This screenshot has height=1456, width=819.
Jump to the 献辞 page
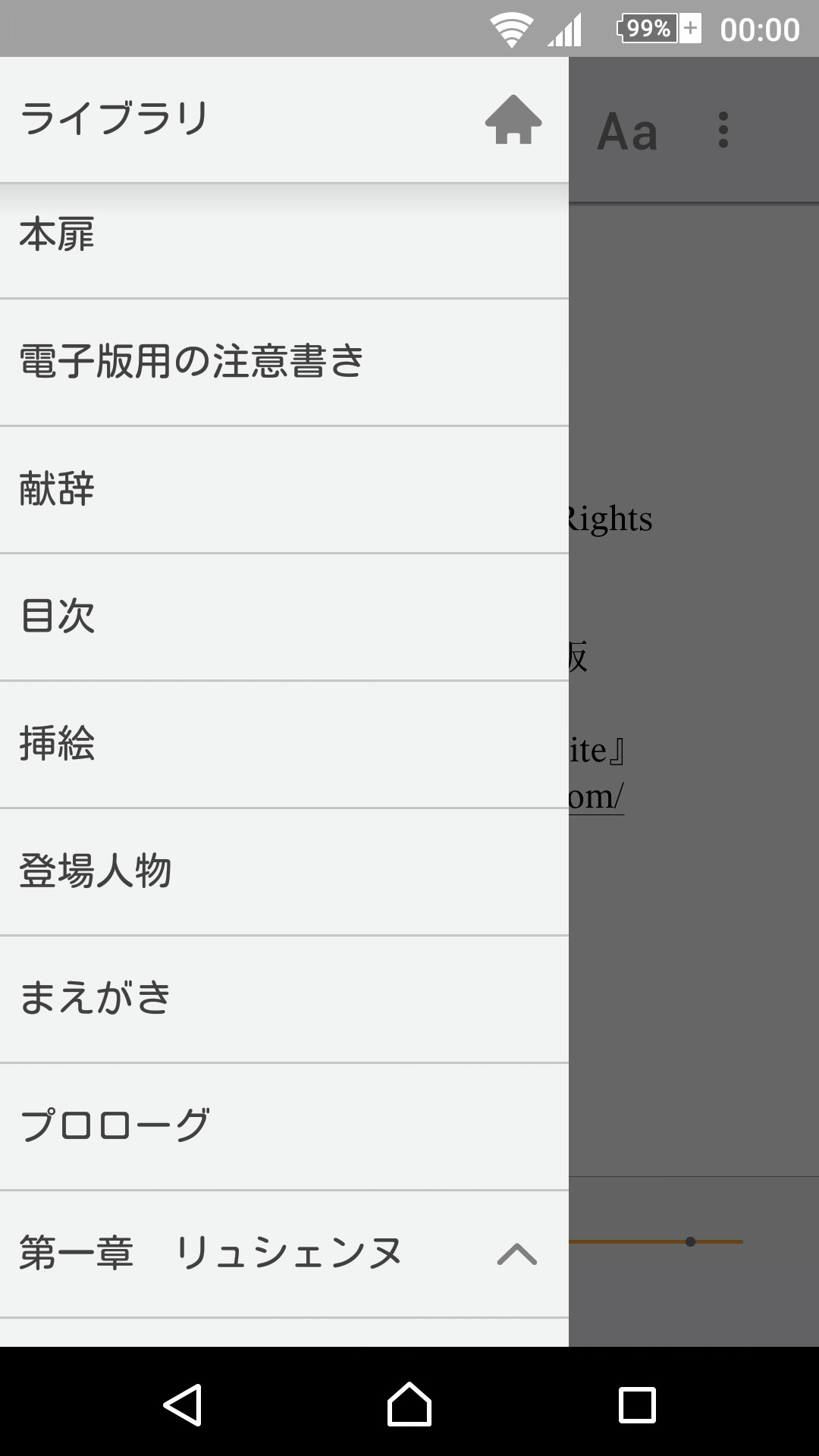[284, 490]
